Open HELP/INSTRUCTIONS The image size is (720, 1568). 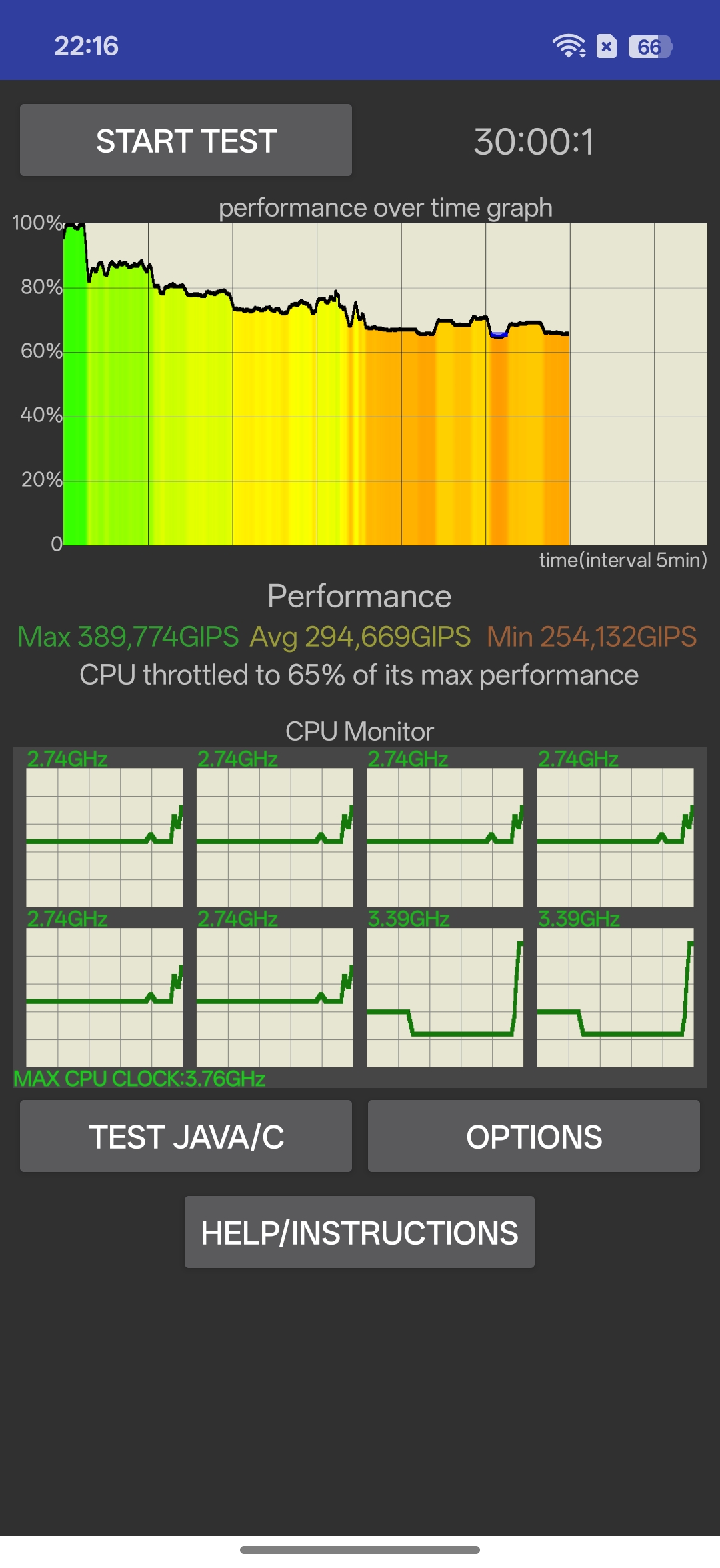click(359, 1232)
